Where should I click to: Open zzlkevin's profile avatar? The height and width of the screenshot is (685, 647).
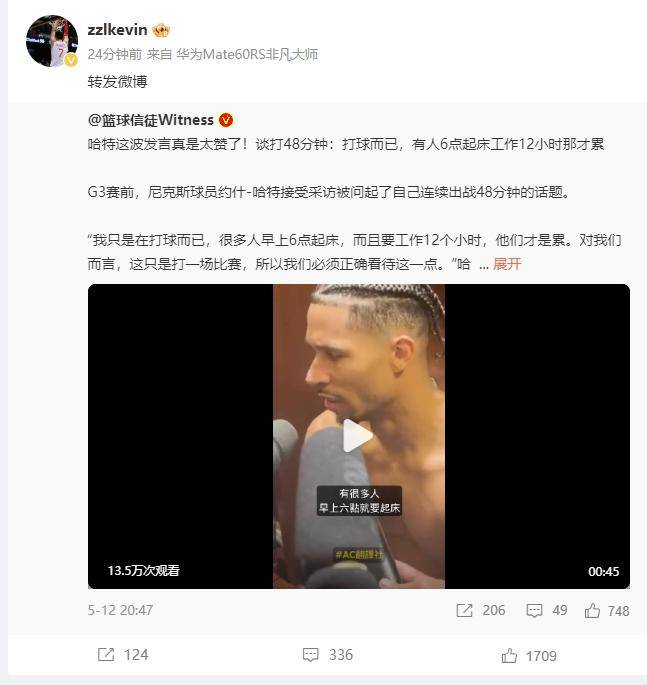click(52, 41)
